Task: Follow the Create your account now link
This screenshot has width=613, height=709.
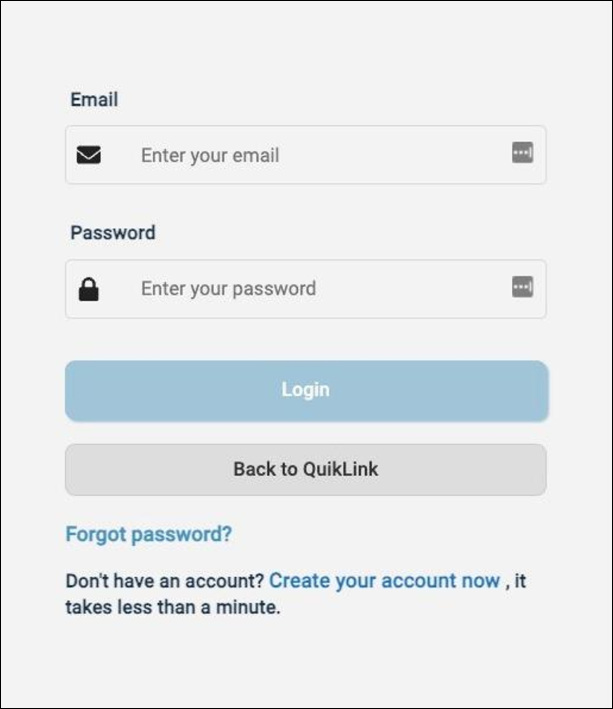Action: tap(384, 580)
